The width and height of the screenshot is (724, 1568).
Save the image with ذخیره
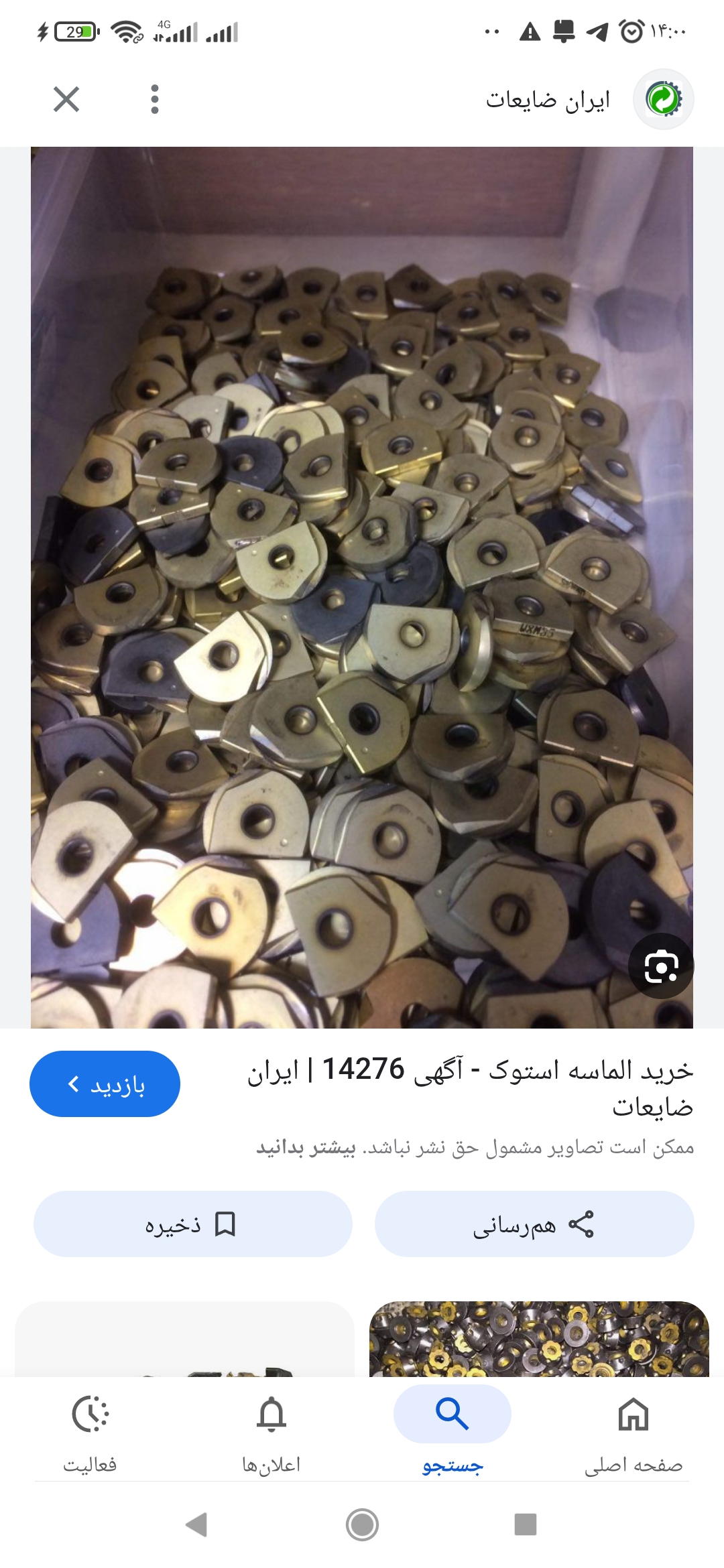pyautogui.click(x=192, y=1224)
